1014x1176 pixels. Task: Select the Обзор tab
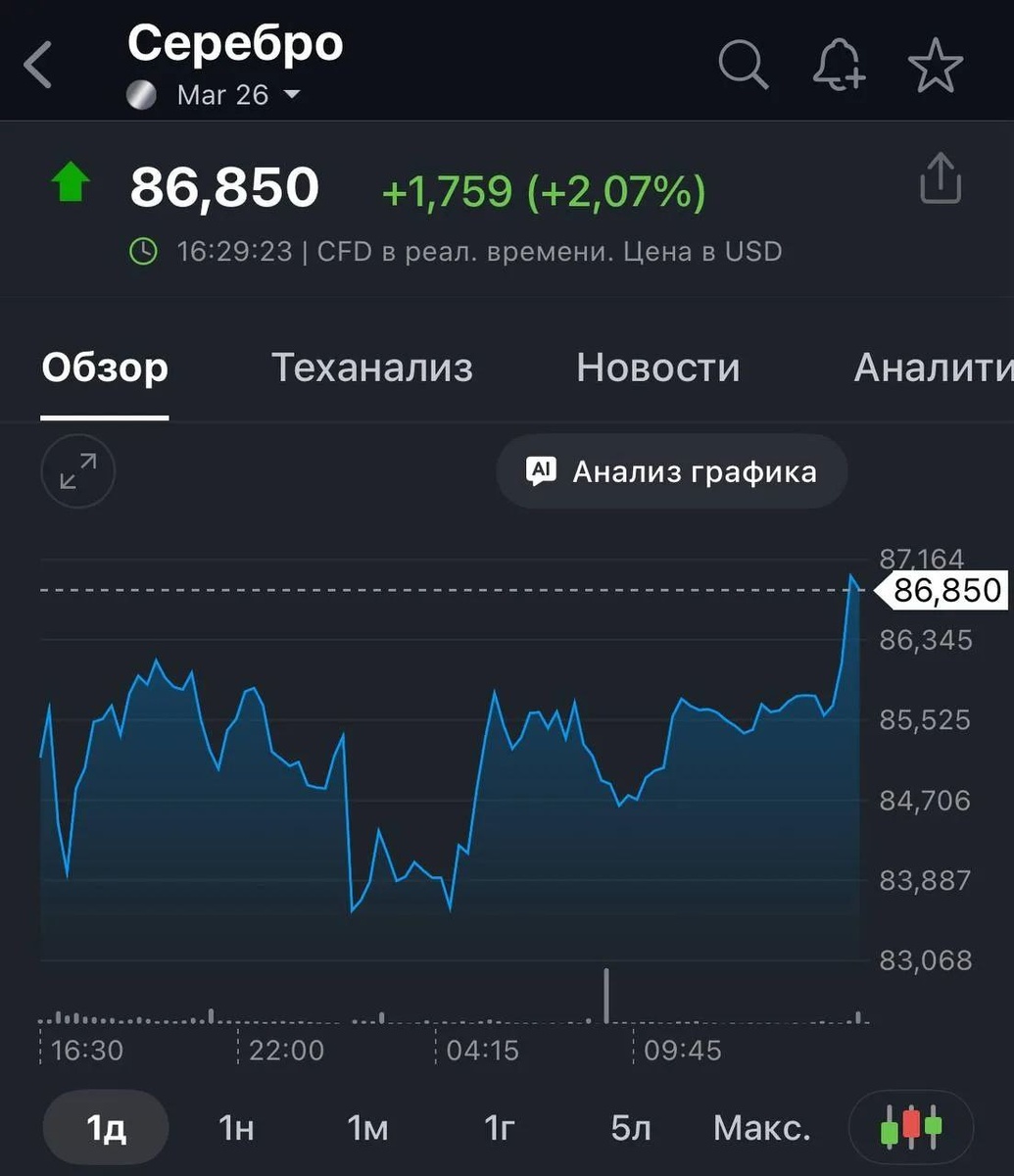tap(105, 367)
